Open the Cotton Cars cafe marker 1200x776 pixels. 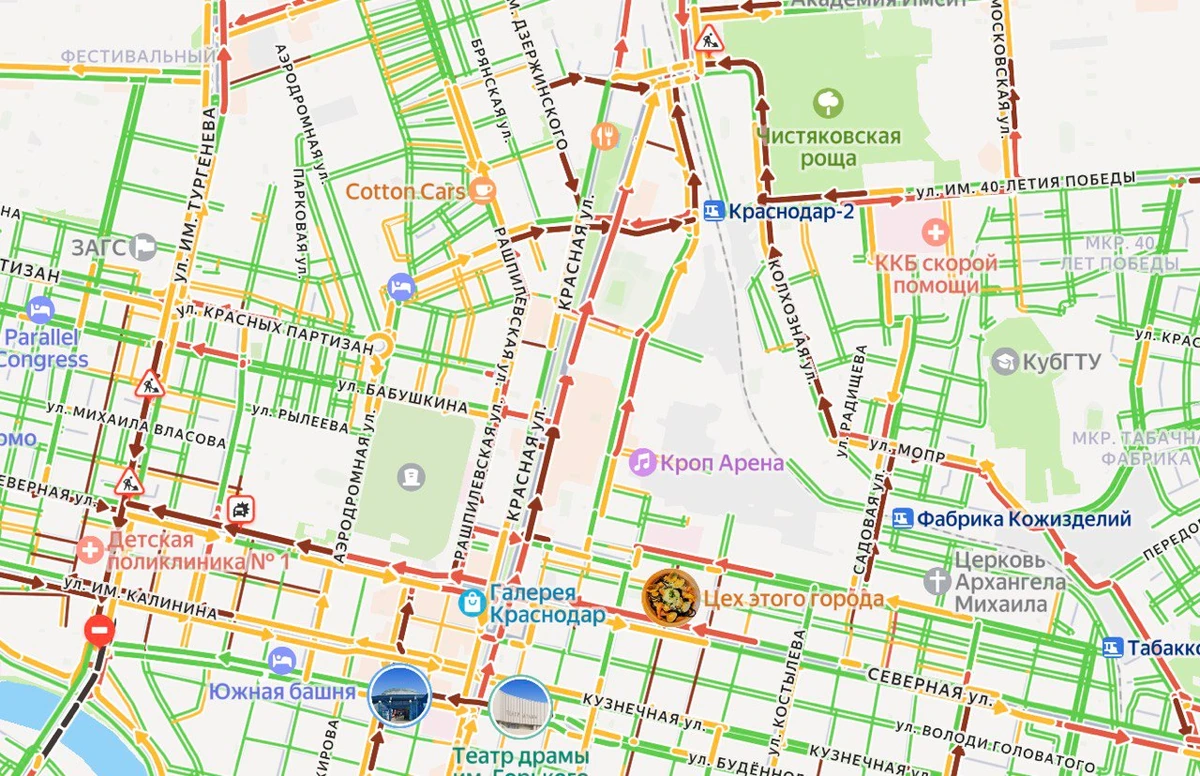point(482,189)
